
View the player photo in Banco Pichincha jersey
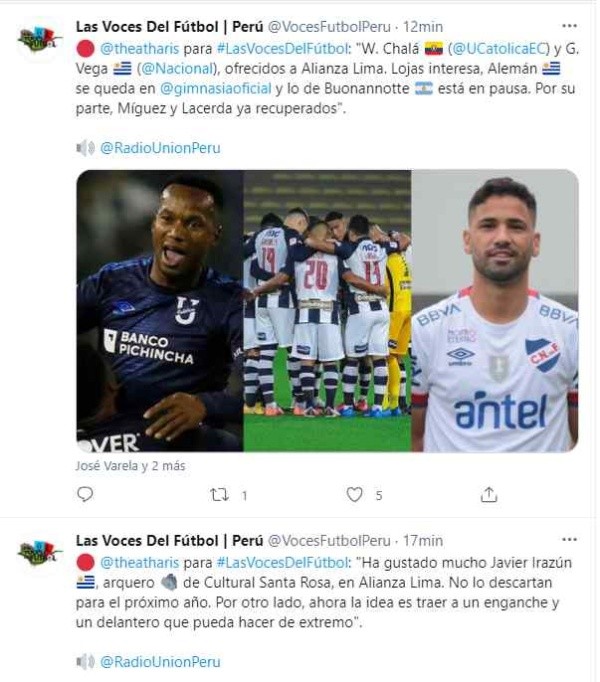coord(159,311)
